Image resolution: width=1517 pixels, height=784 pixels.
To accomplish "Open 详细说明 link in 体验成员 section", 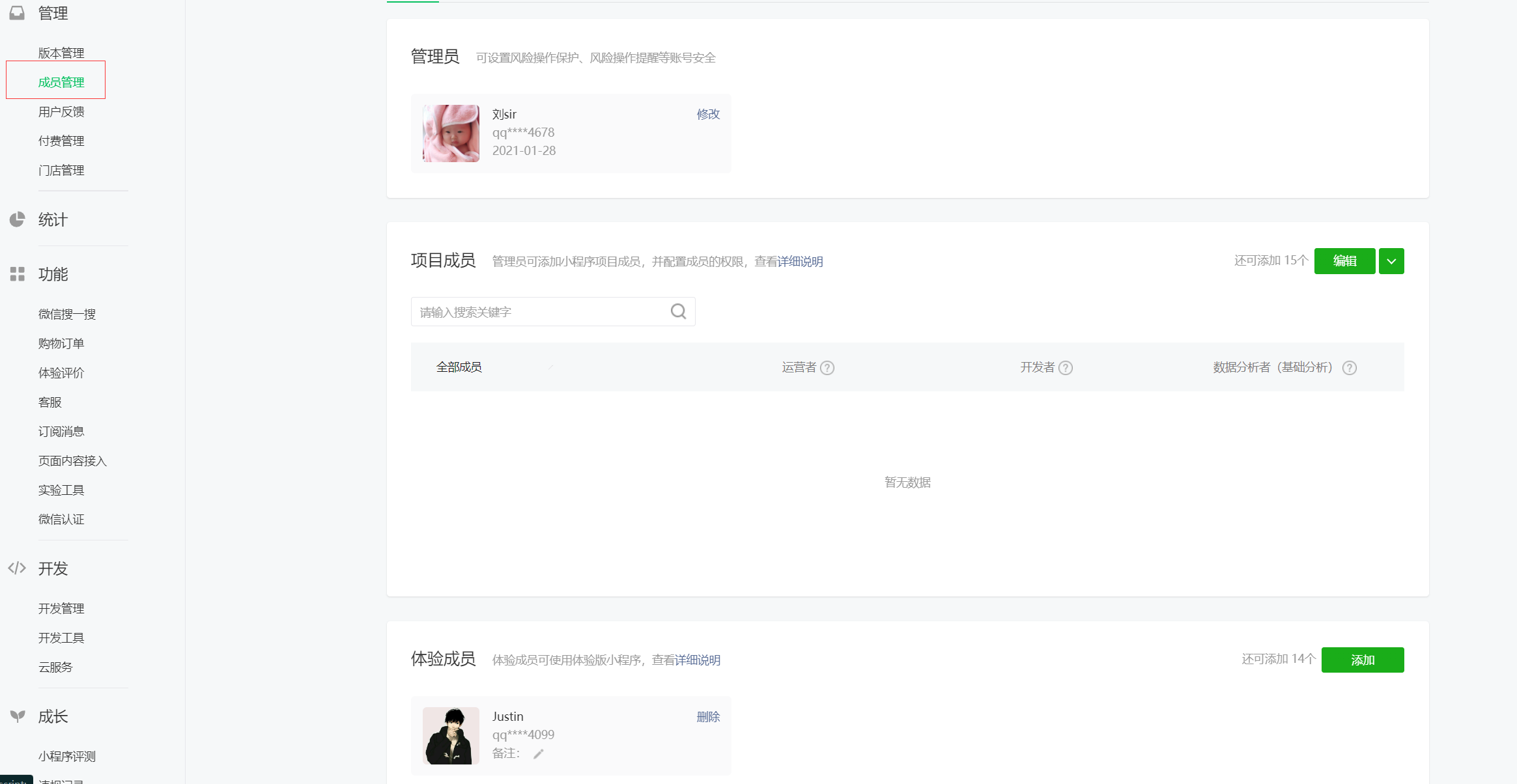I will click(x=698, y=660).
